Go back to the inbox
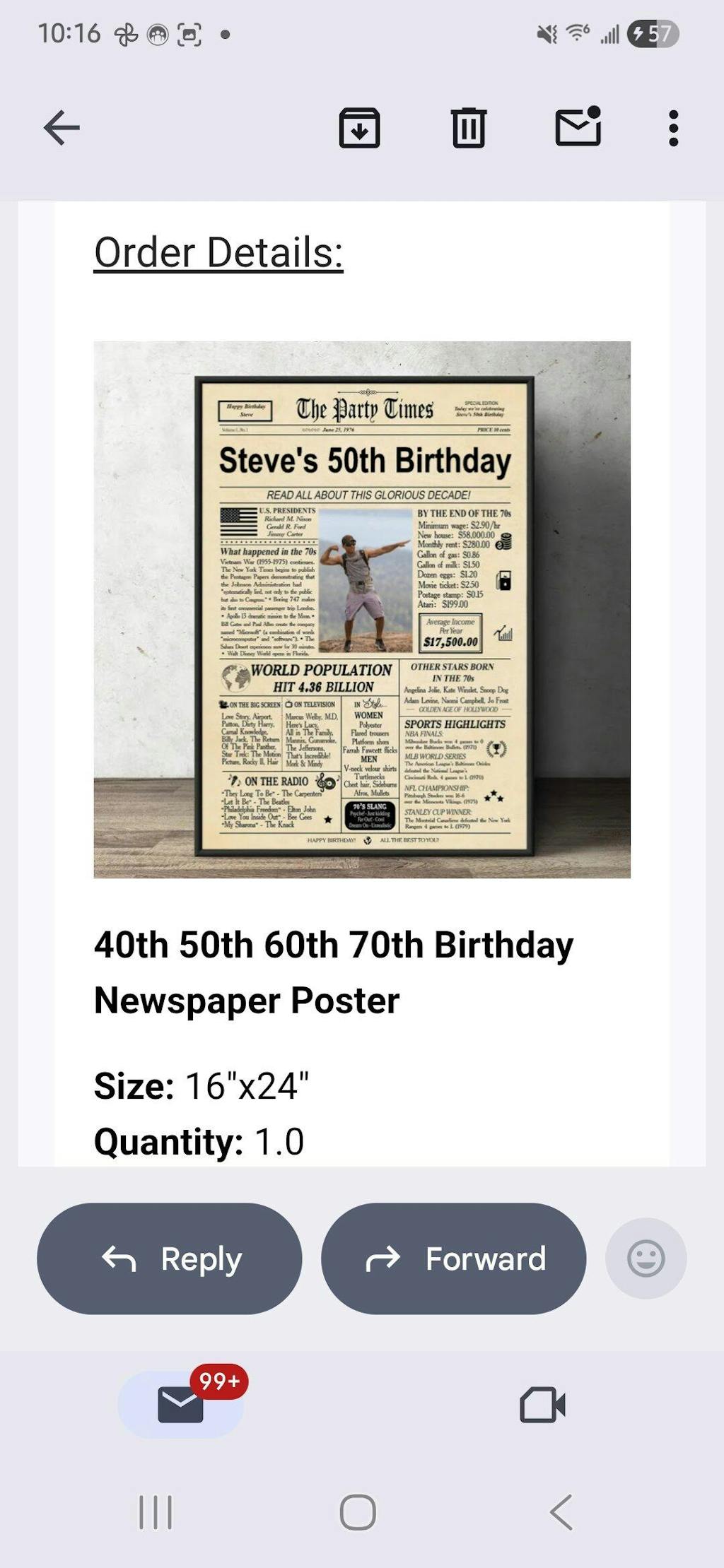The image size is (724, 1568). 62,128
